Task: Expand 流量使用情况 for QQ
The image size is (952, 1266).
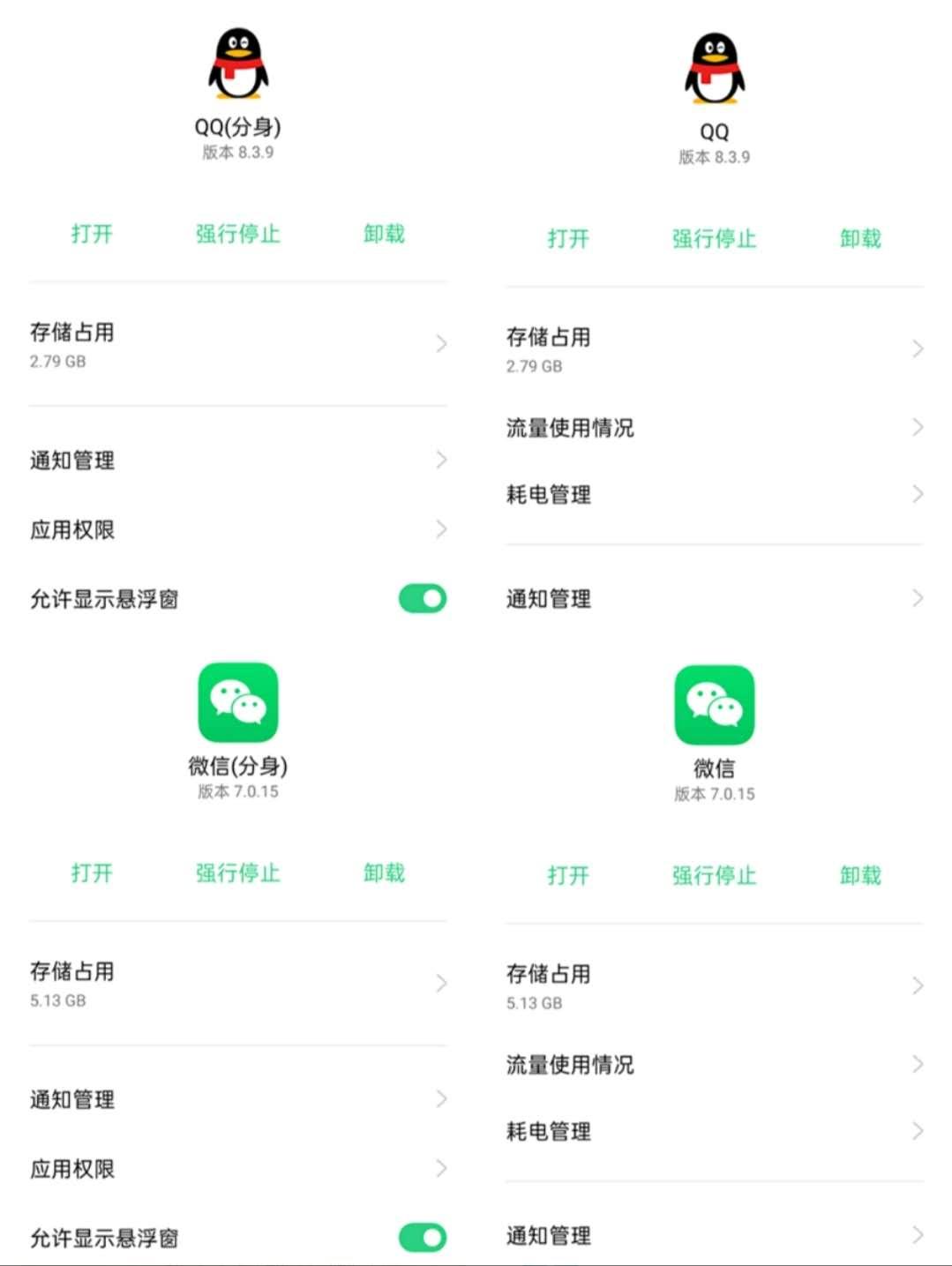Action: tap(714, 428)
